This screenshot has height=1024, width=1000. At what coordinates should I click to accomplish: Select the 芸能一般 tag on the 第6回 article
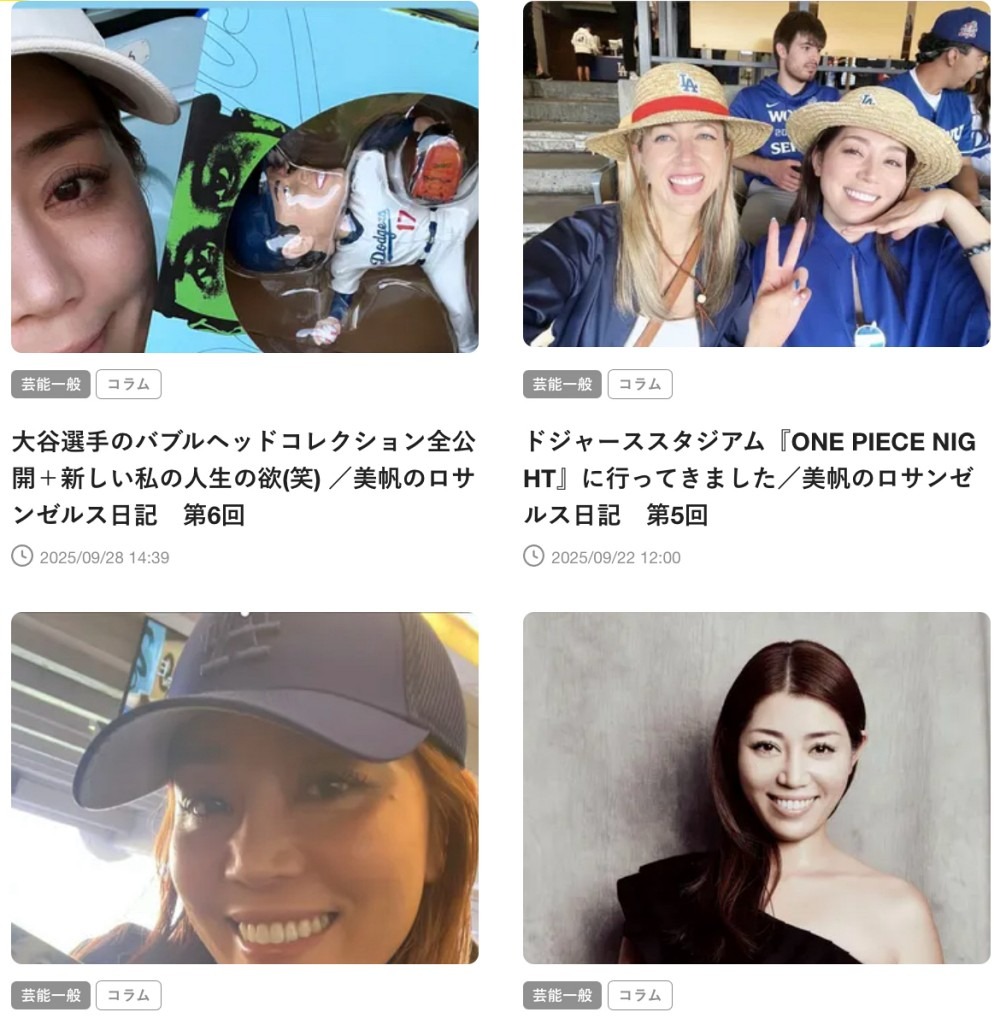pos(51,384)
